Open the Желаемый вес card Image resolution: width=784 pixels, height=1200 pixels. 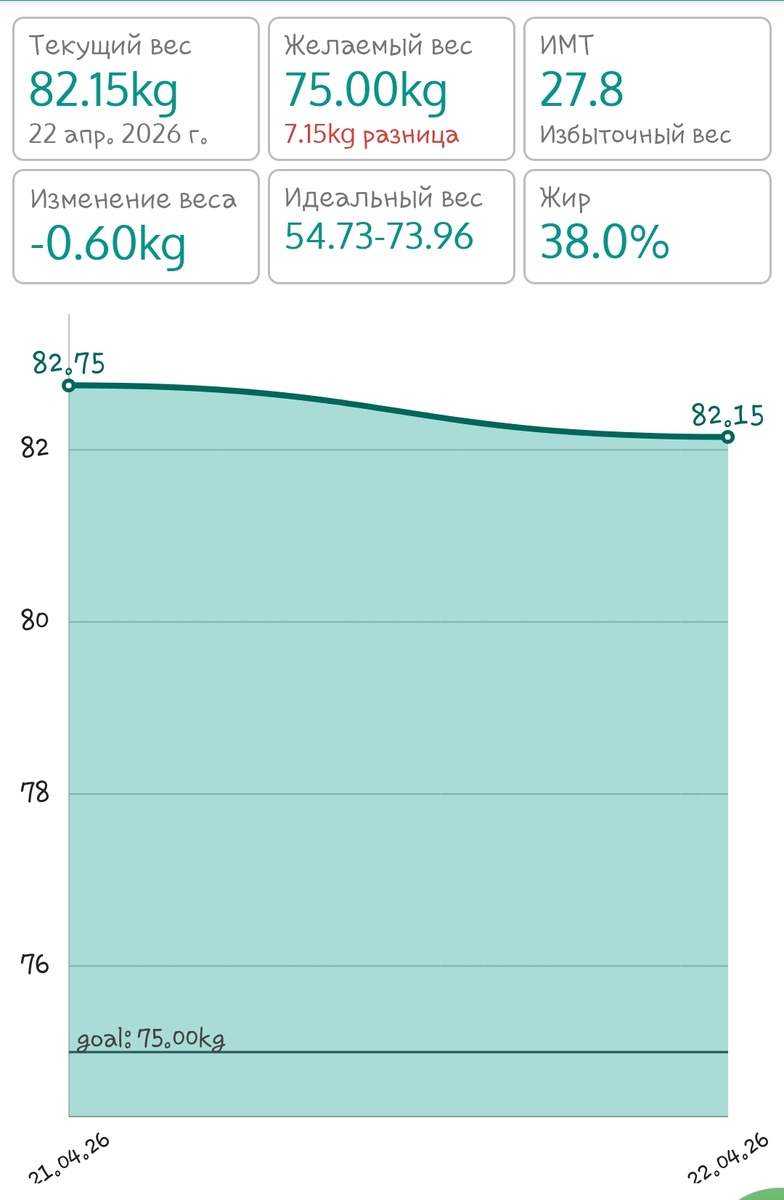coord(391,90)
